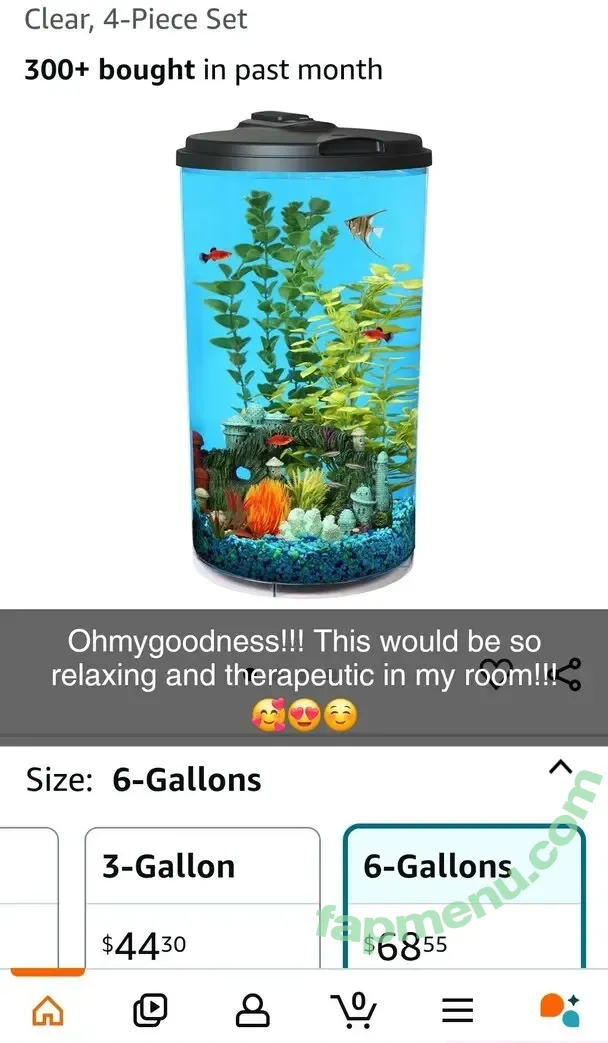Switch to the Inspire video tab
Screen dimensions: 608x1043
(150, 1010)
